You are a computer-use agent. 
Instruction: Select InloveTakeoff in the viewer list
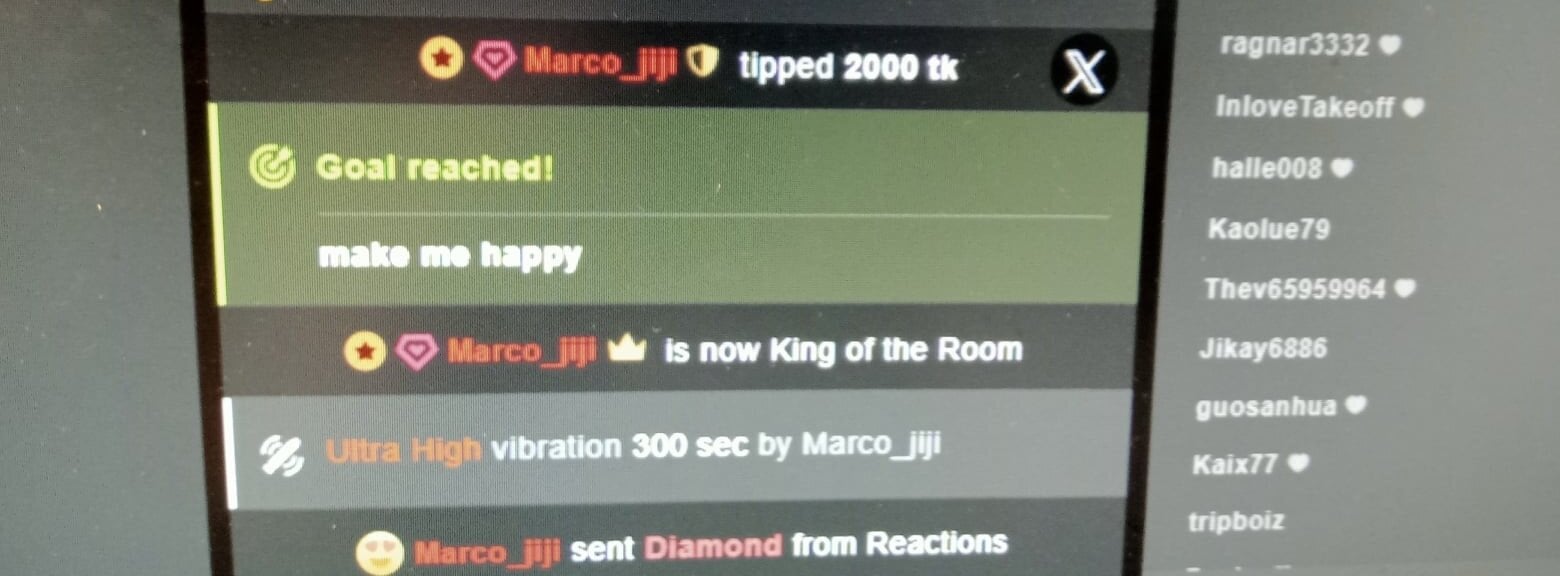click(x=1304, y=107)
